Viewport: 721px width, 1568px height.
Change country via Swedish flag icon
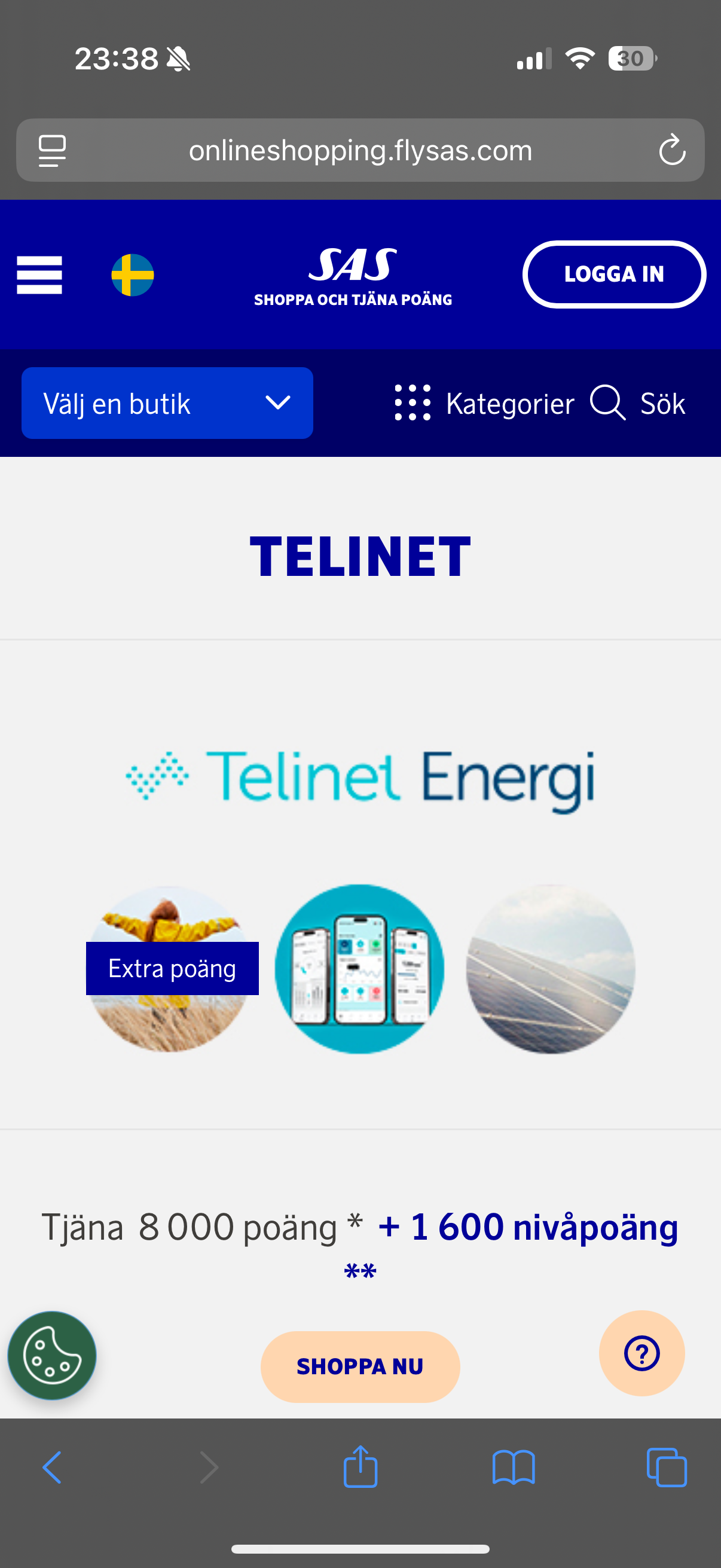133,274
